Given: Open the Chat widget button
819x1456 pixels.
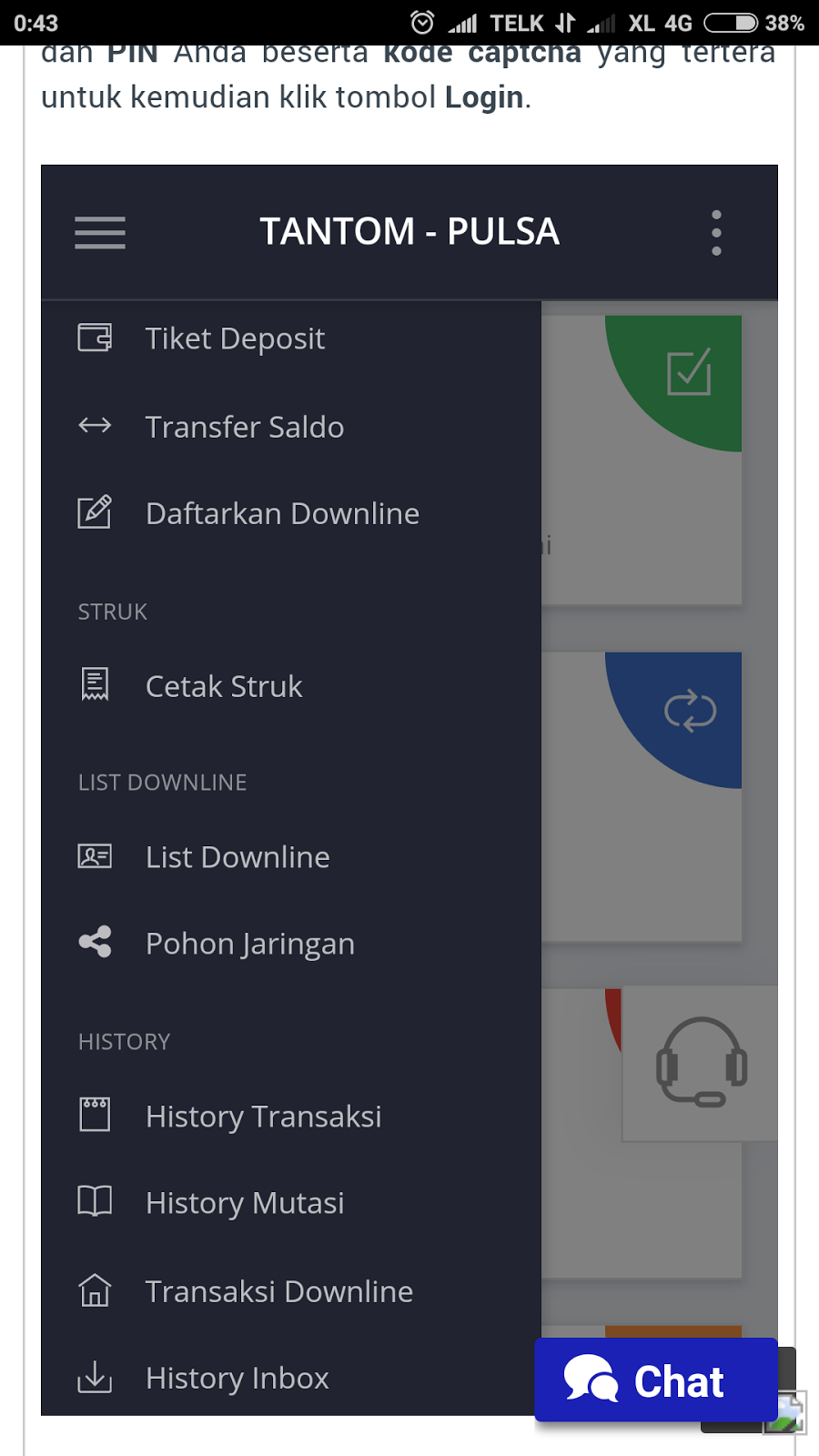Looking at the screenshot, I should [656, 1380].
